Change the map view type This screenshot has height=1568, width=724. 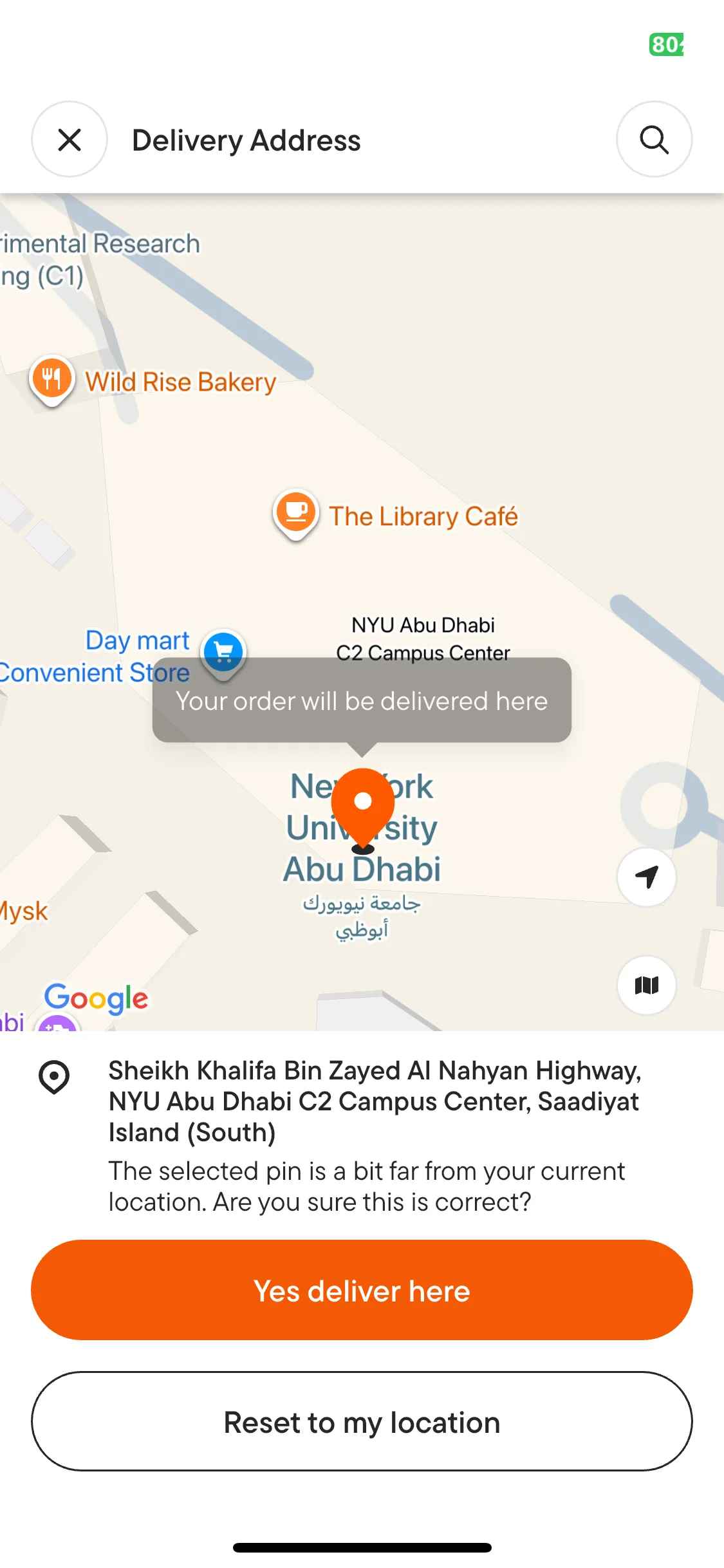click(x=646, y=985)
